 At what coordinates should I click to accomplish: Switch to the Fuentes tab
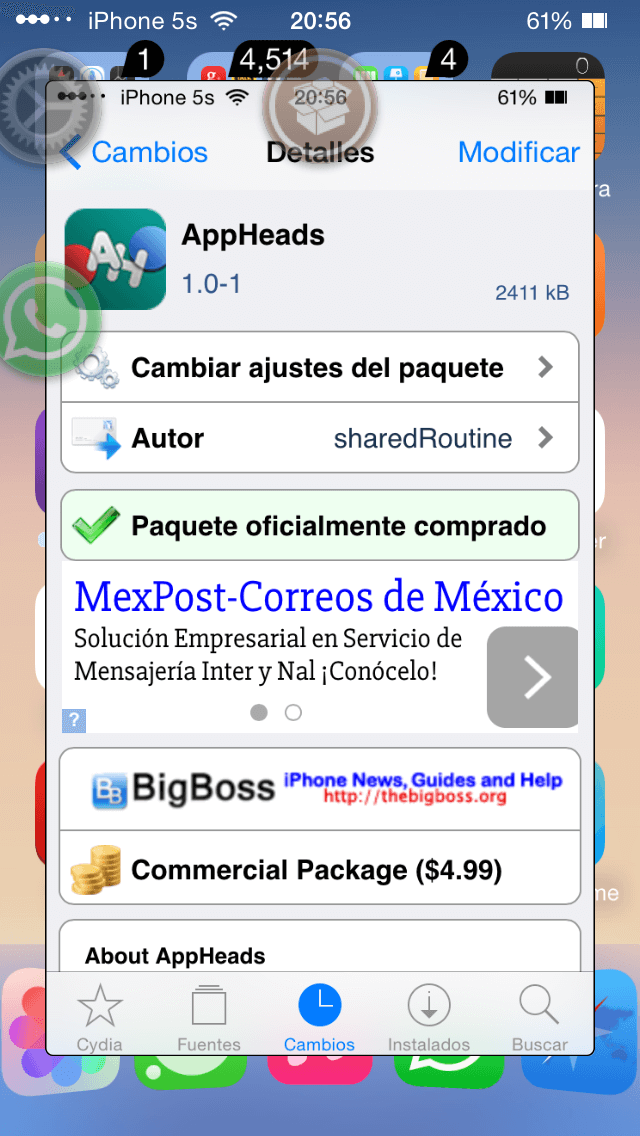pos(209,1017)
